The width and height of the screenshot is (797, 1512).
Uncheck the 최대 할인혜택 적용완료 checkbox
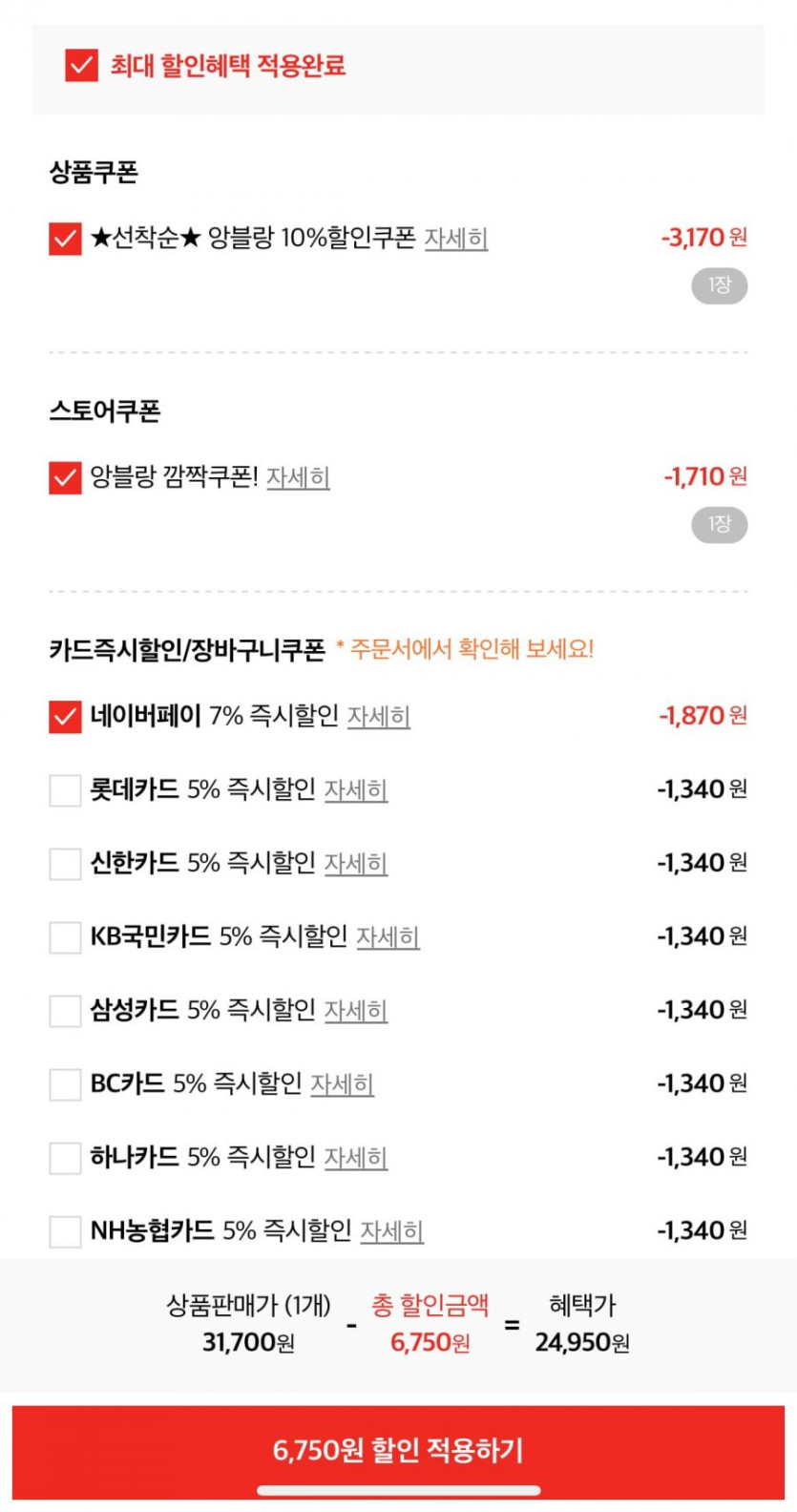point(81,66)
